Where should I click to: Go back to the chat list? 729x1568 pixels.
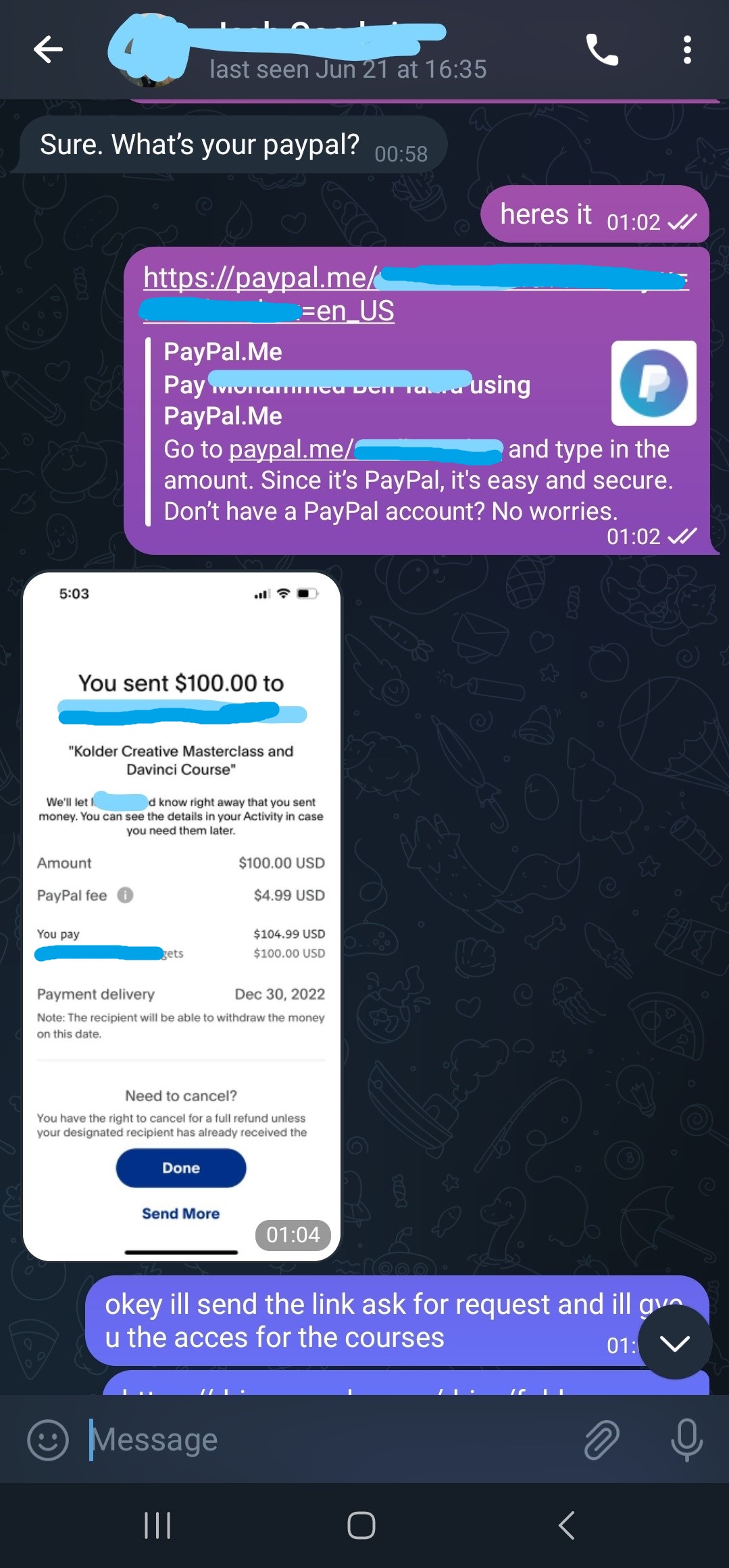click(x=48, y=49)
